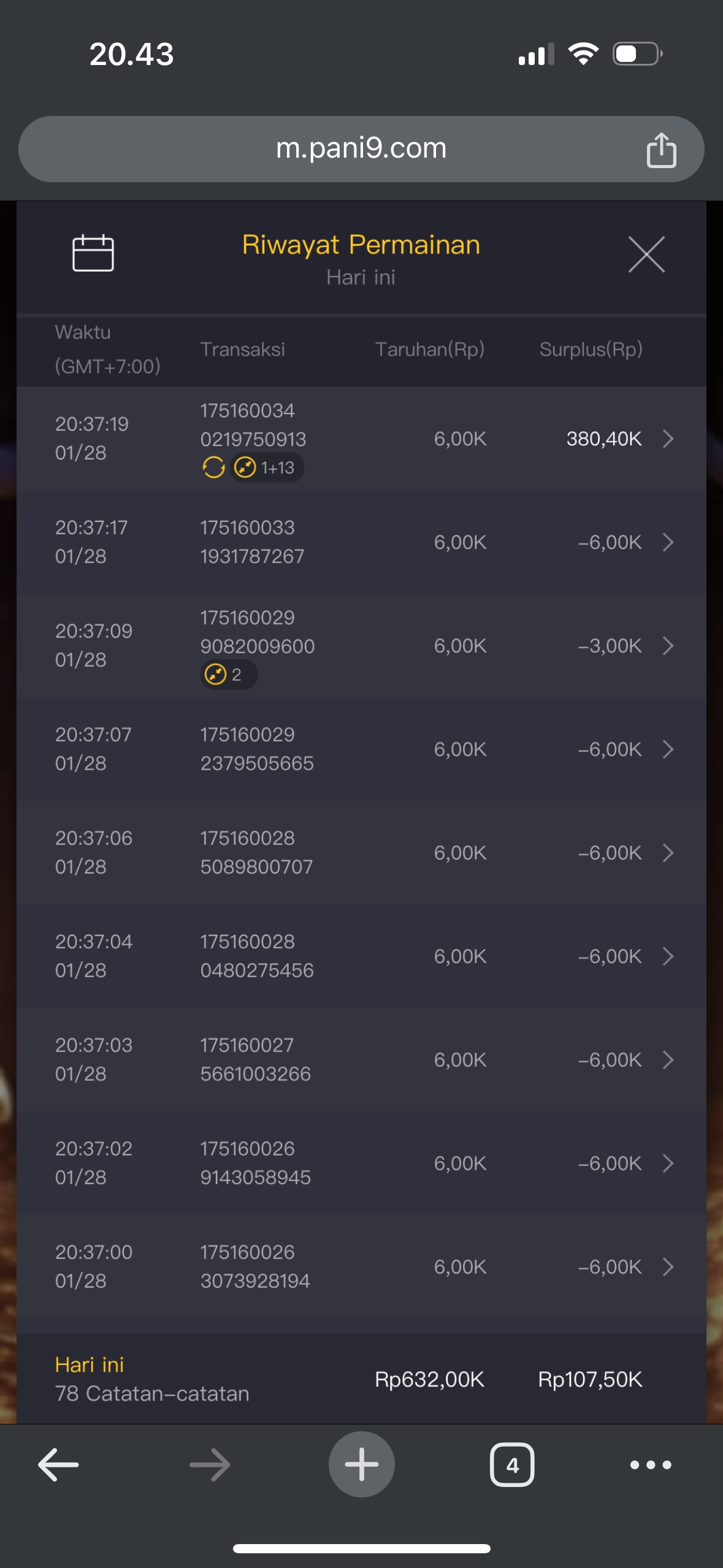Screen dimensions: 723x1568
Task: View details of the 20:37:17 transaction
Action: point(668,542)
